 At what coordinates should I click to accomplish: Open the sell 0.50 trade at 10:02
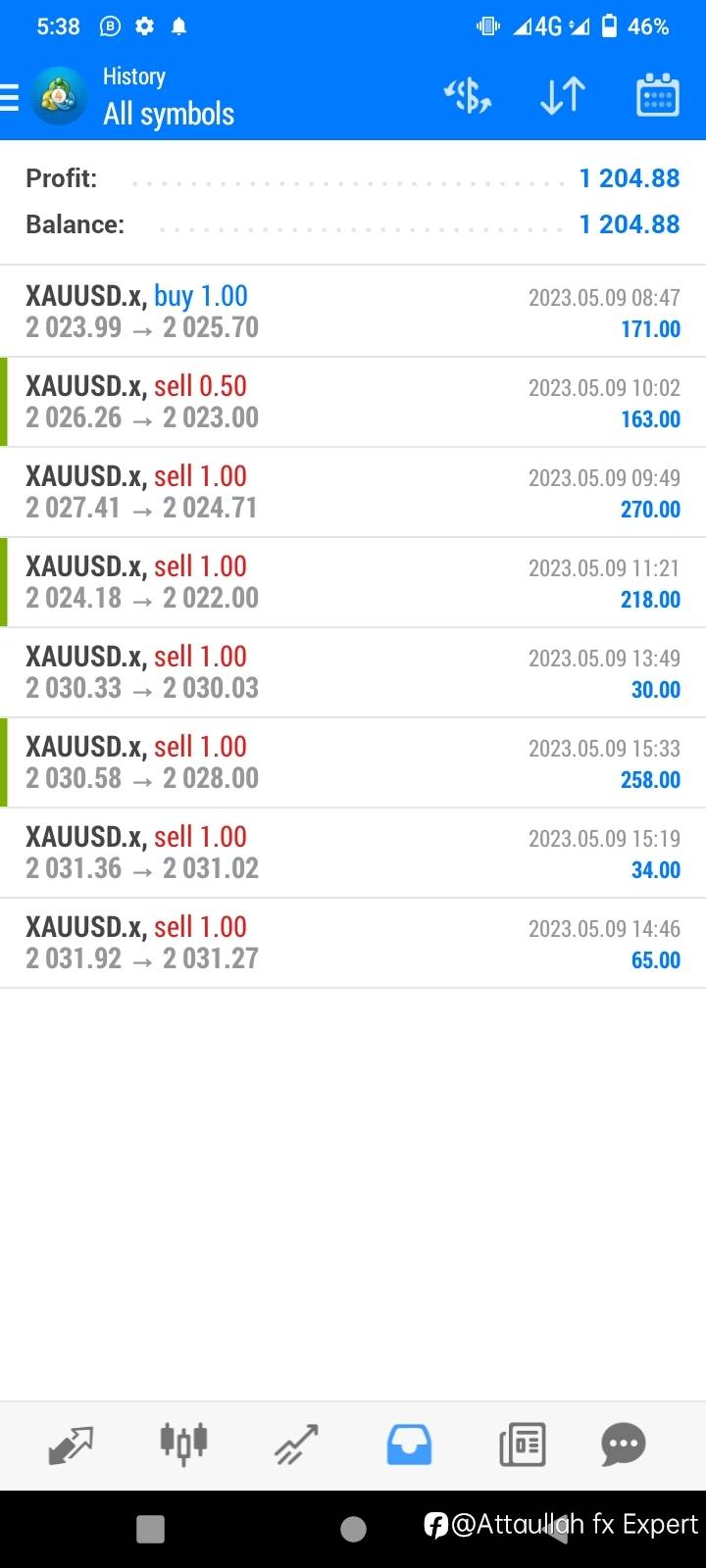(353, 402)
